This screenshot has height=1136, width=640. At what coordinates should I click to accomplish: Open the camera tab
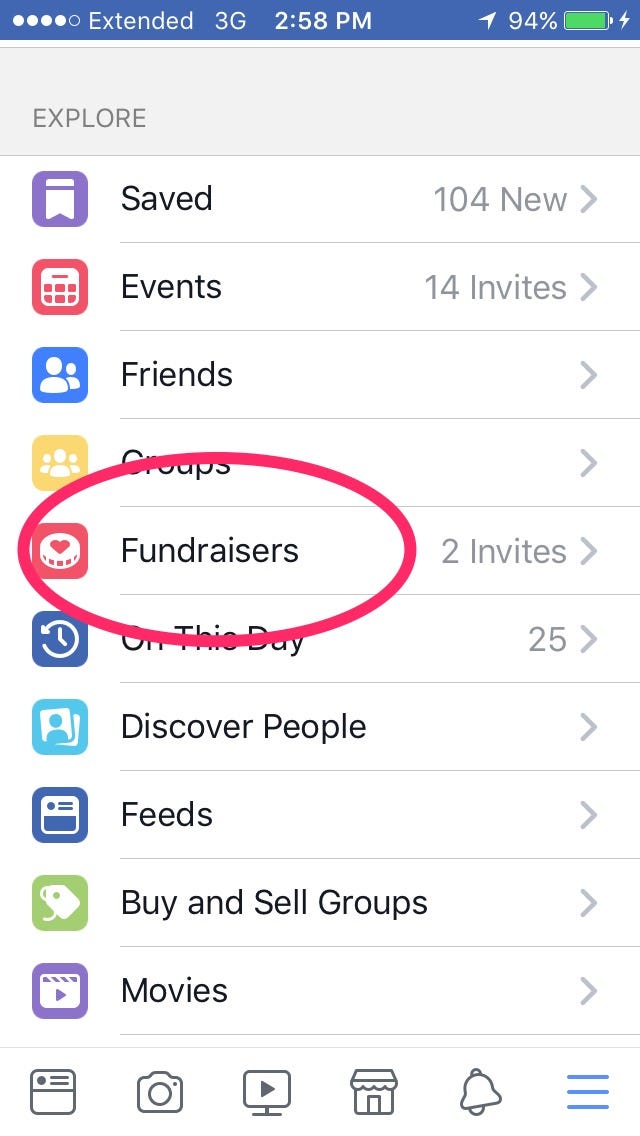160,1092
